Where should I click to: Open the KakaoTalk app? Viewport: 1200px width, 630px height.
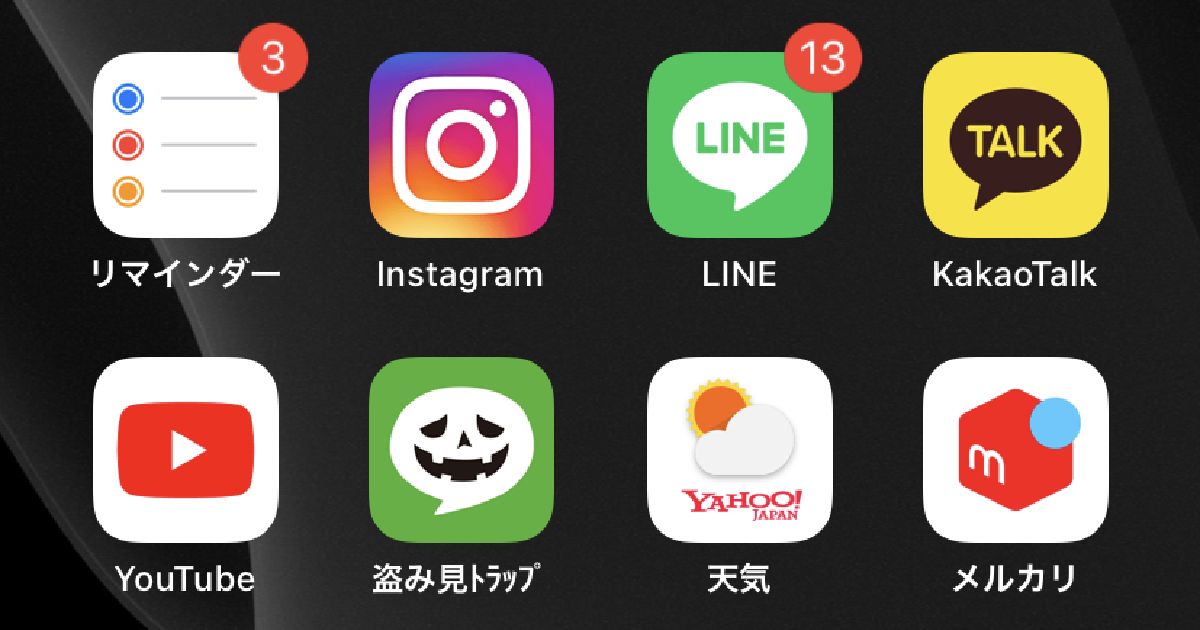pos(1015,145)
